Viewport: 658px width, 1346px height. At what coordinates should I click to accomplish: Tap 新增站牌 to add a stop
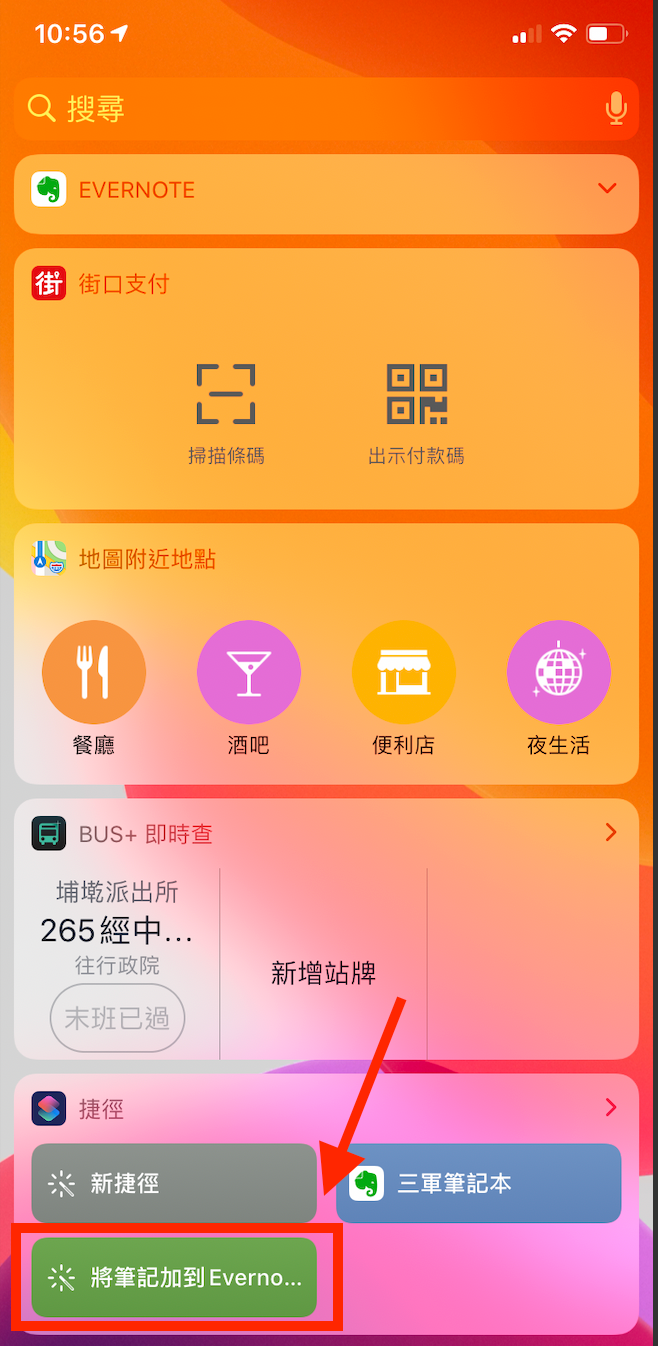tap(323, 972)
